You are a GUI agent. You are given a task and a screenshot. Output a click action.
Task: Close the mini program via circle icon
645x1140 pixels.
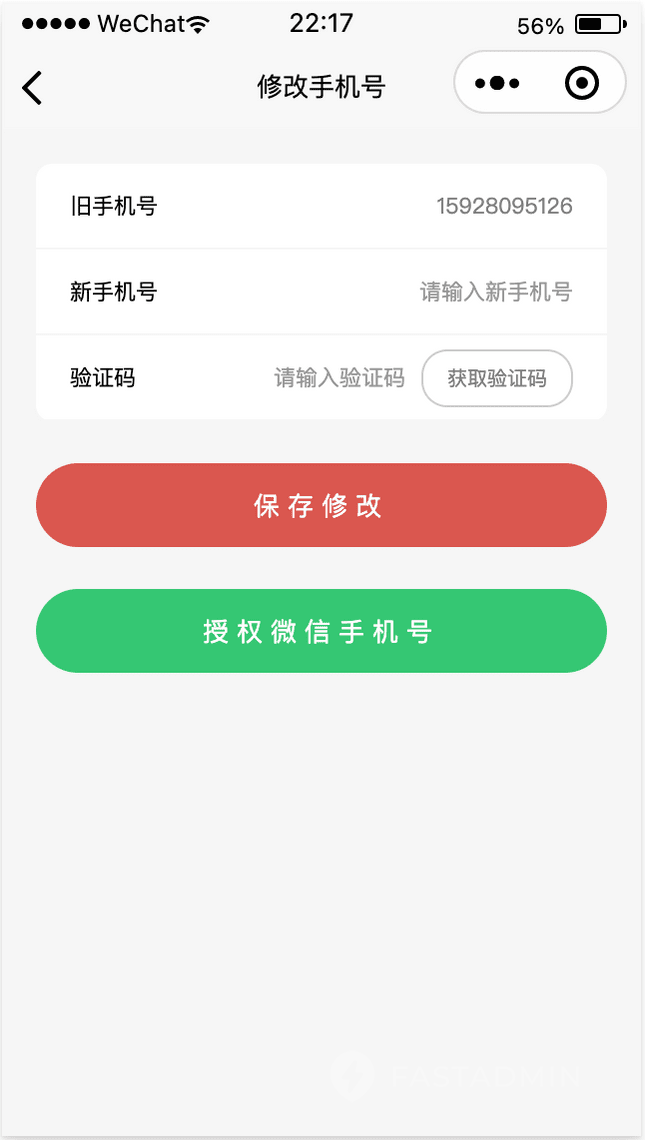[x=582, y=84]
